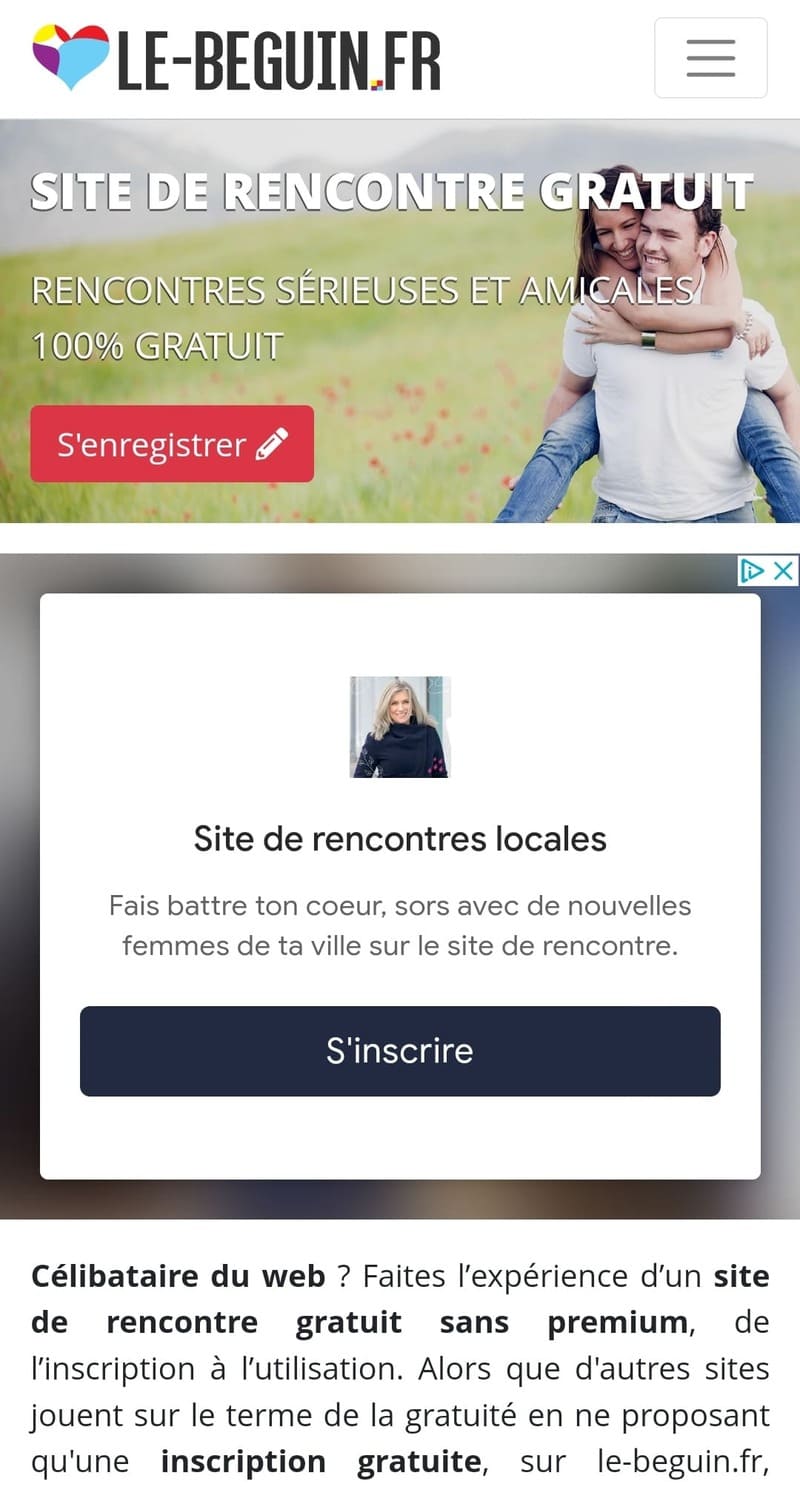Click the RENCONTRES SÉRIEUSES subtitle text
The height and width of the screenshot is (1487, 800).
tap(360, 292)
